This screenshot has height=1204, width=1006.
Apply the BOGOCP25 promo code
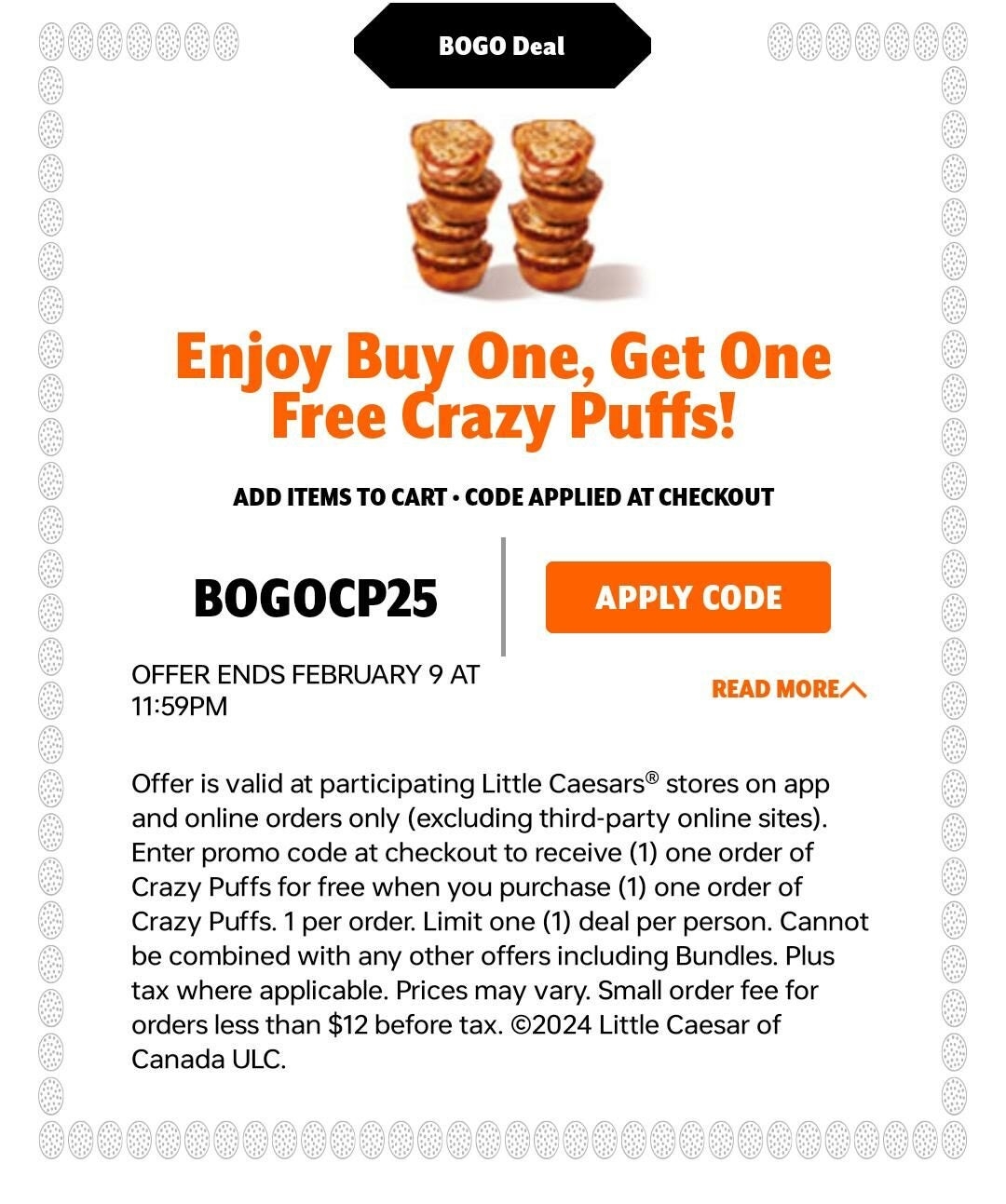click(687, 597)
